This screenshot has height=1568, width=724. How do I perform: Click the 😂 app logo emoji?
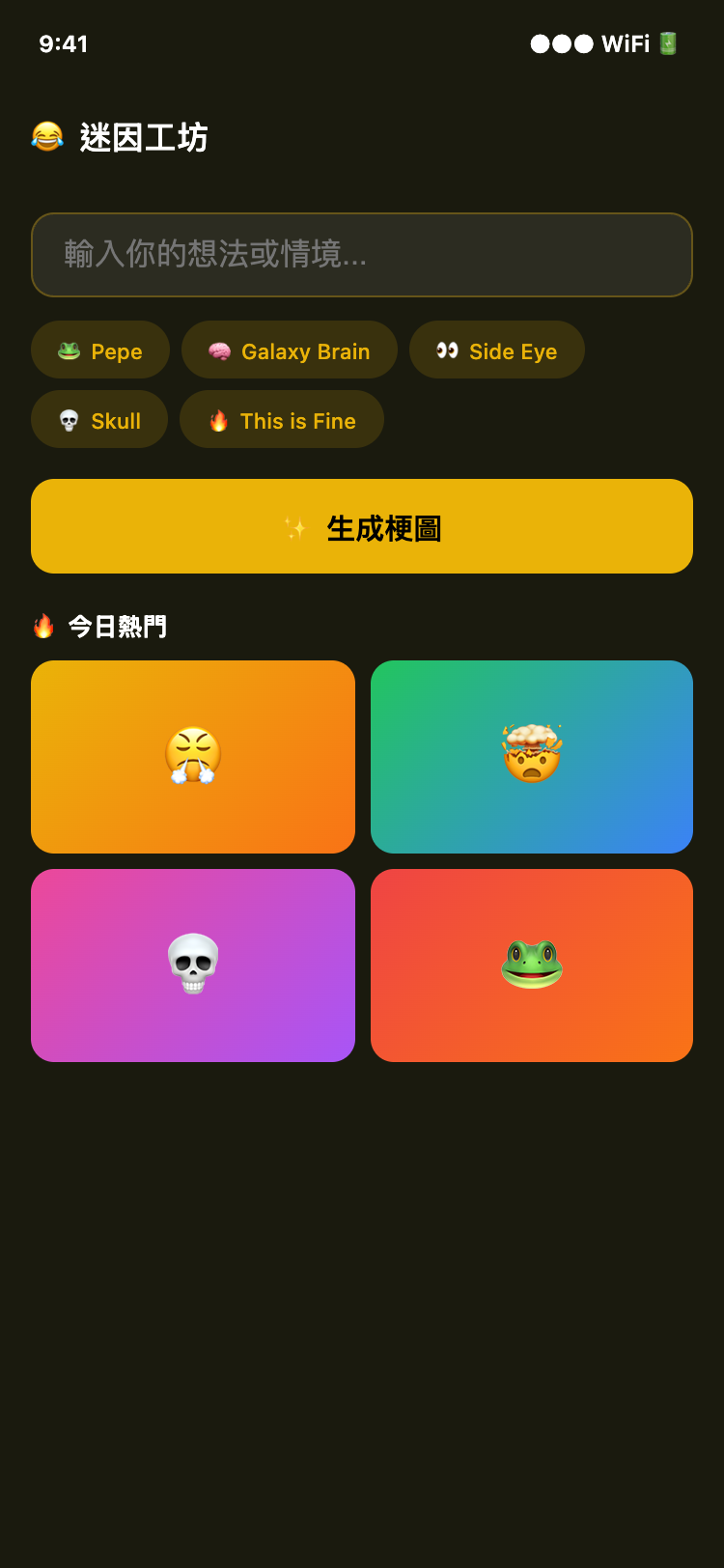tap(45, 138)
